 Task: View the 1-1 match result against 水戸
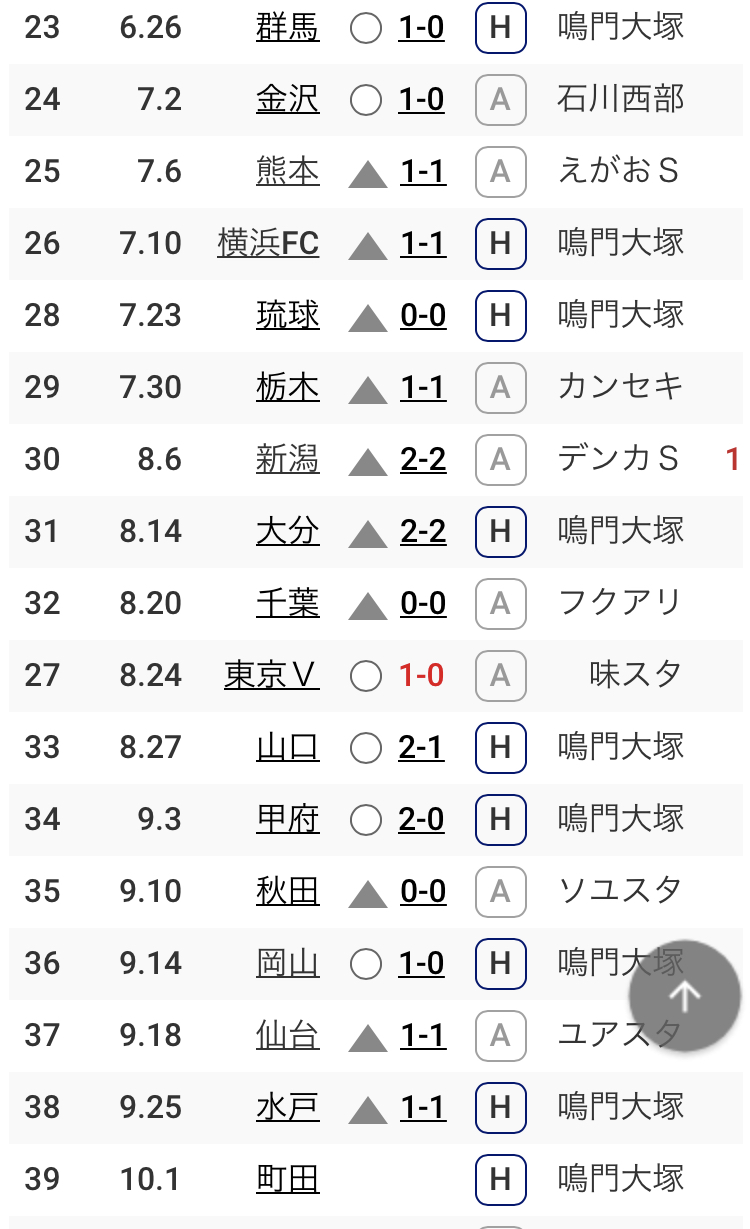pyautogui.click(x=423, y=1107)
